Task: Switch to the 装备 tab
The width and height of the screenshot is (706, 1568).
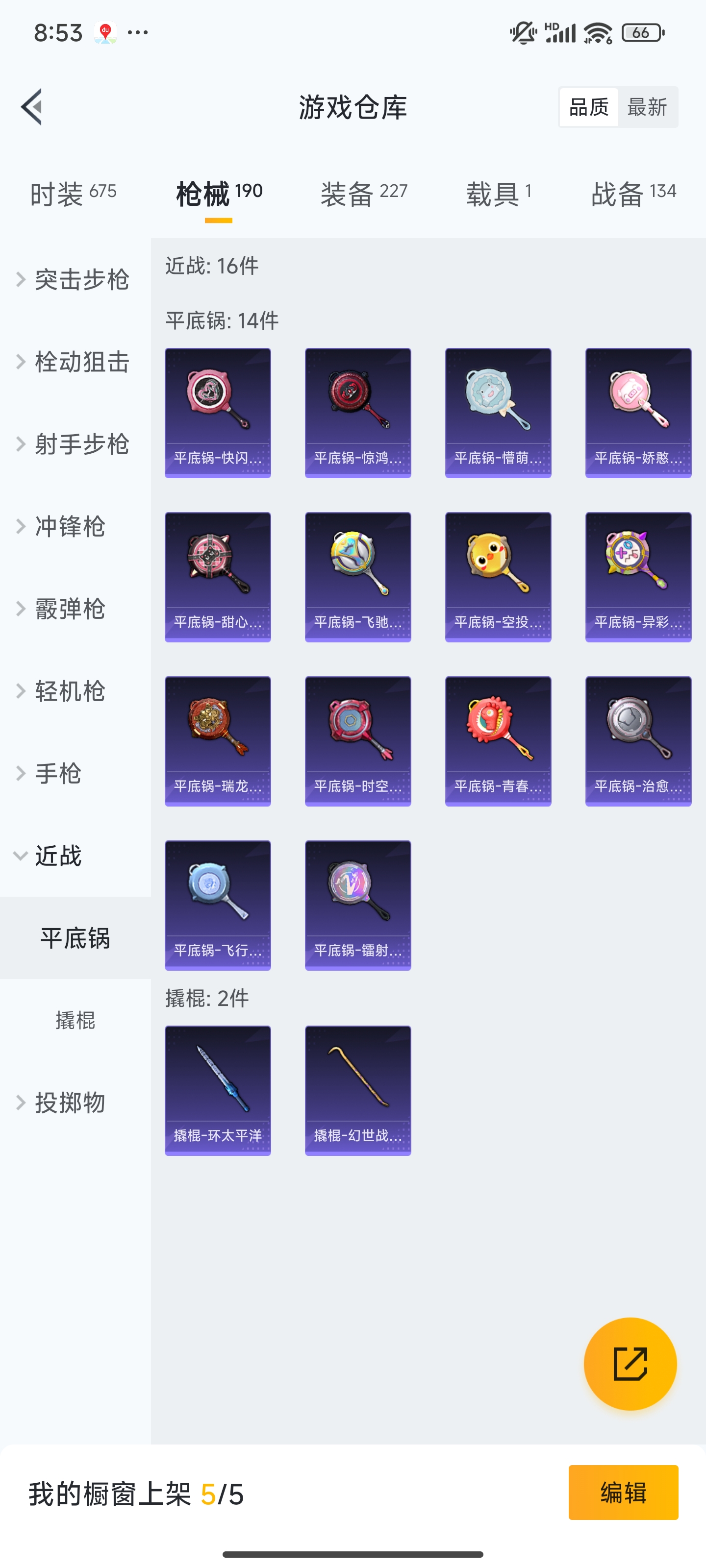Action: click(x=363, y=193)
